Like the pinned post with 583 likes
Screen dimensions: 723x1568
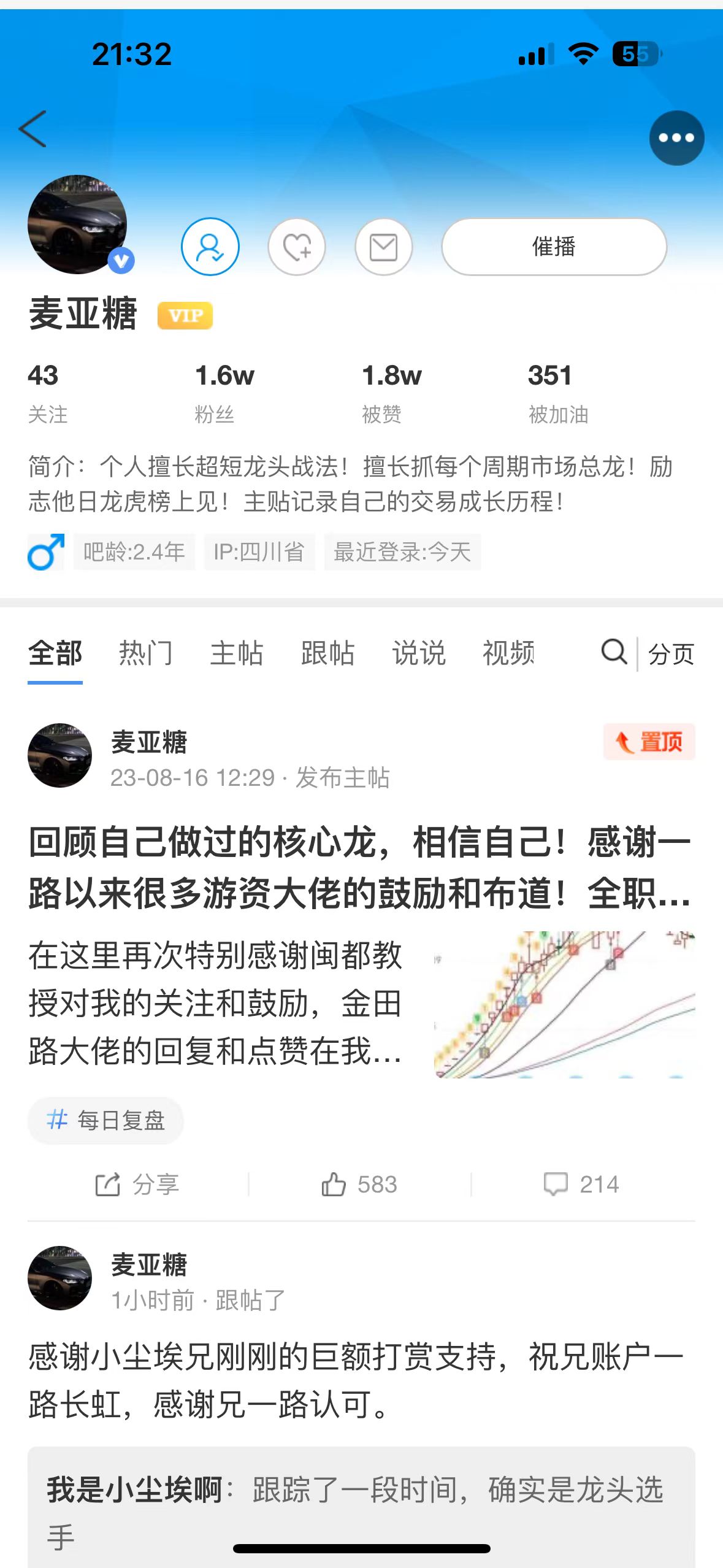tap(359, 1185)
